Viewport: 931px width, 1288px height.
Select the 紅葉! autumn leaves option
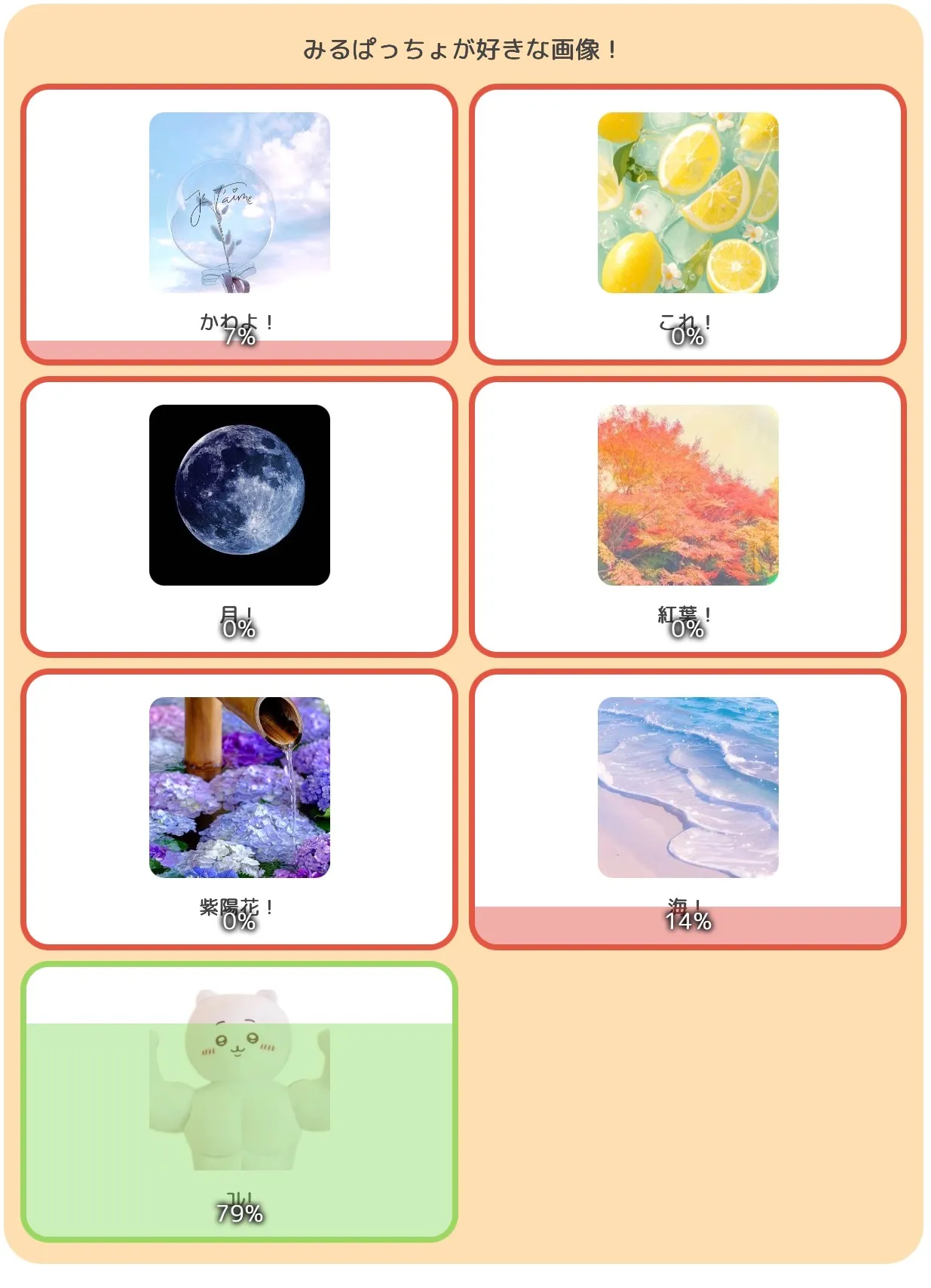(688, 494)
